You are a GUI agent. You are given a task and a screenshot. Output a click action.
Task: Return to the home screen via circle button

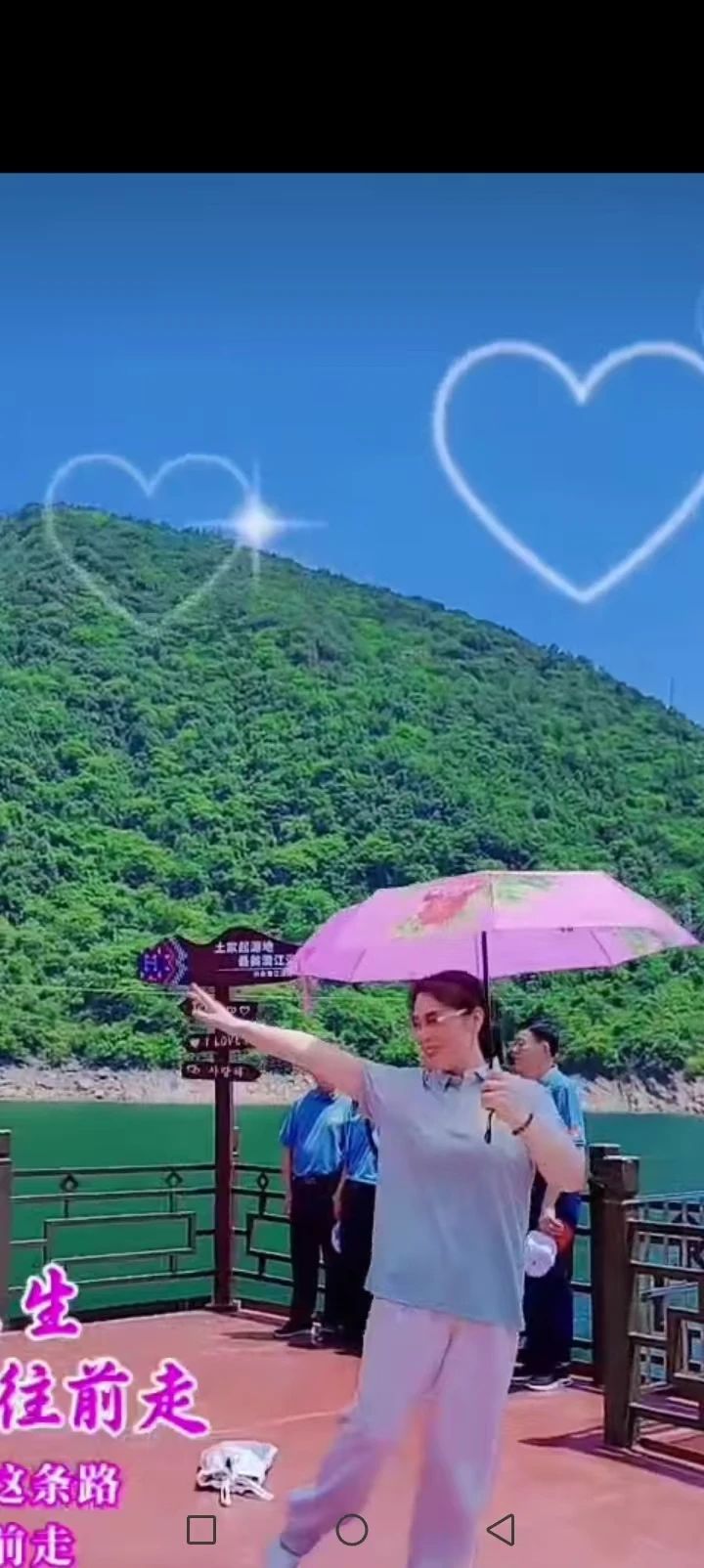tap(352, 1529)
